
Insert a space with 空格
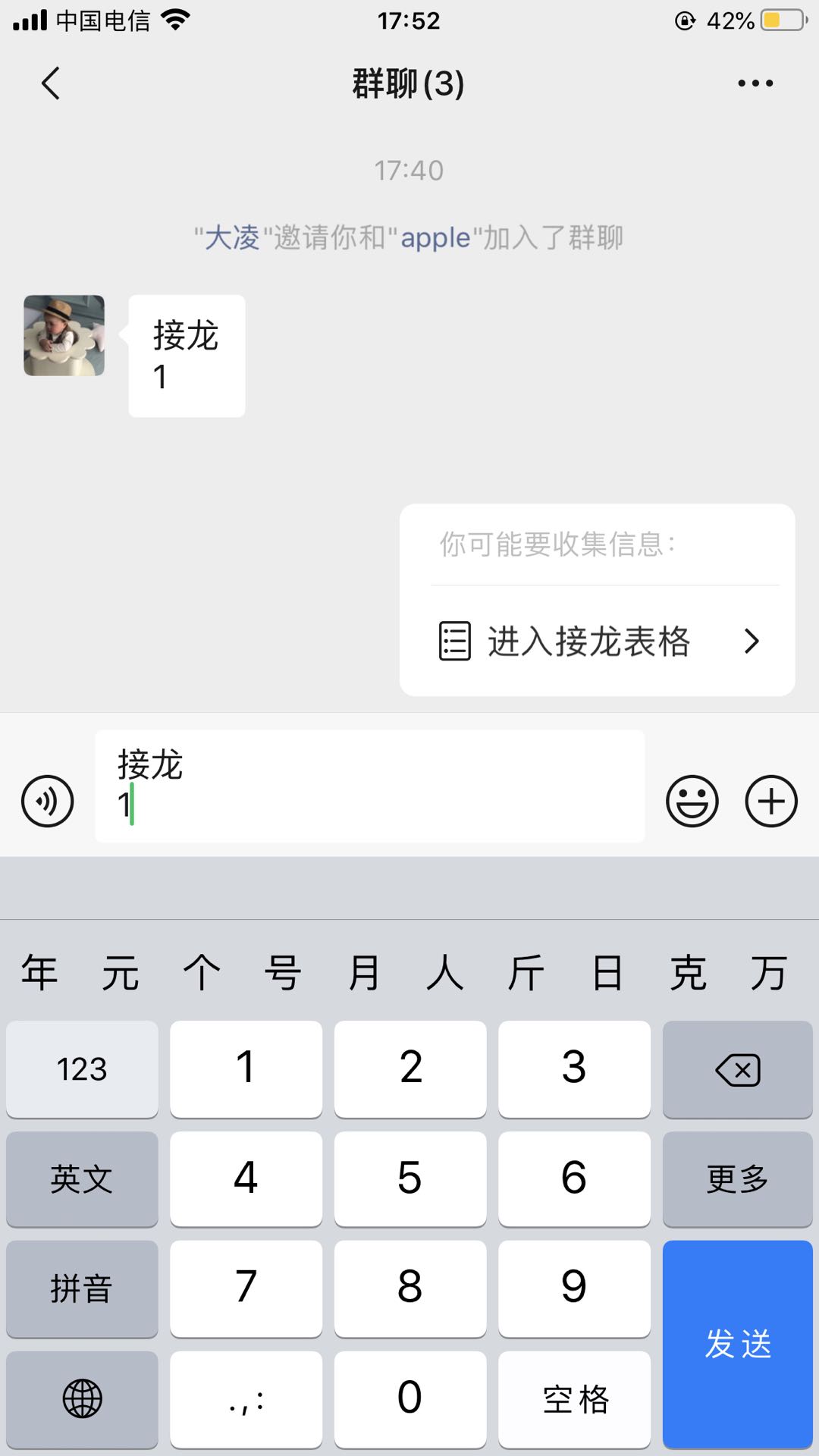coord(574,1399)
